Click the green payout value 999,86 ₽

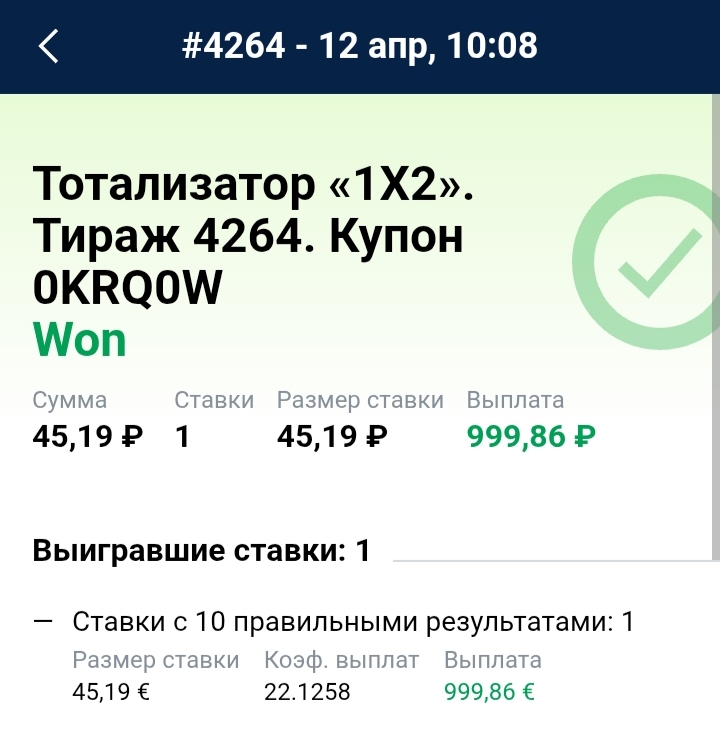click(x=530, y=435)
